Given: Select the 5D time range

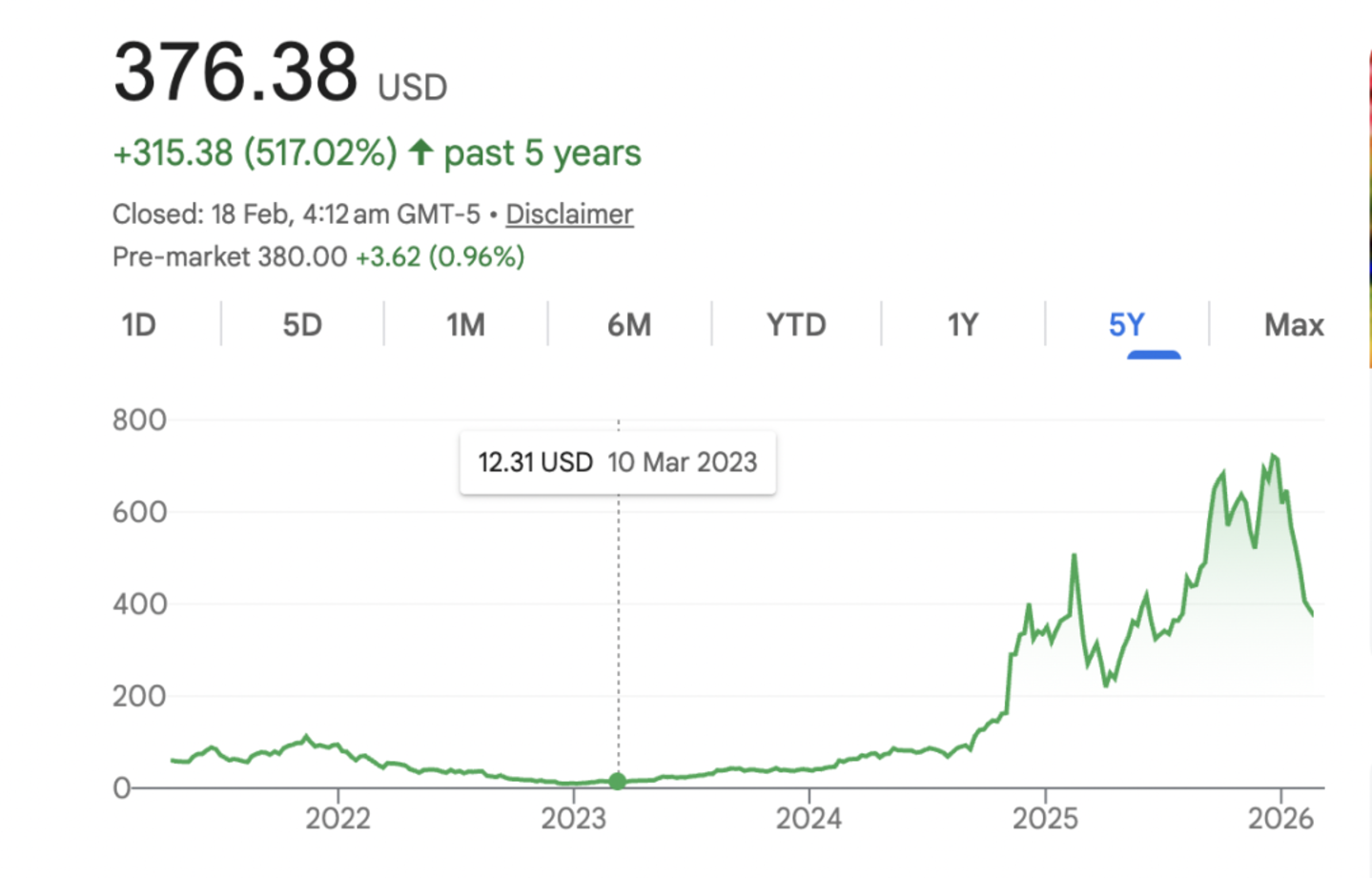Looking at the screenshot, I should (302, 325).
